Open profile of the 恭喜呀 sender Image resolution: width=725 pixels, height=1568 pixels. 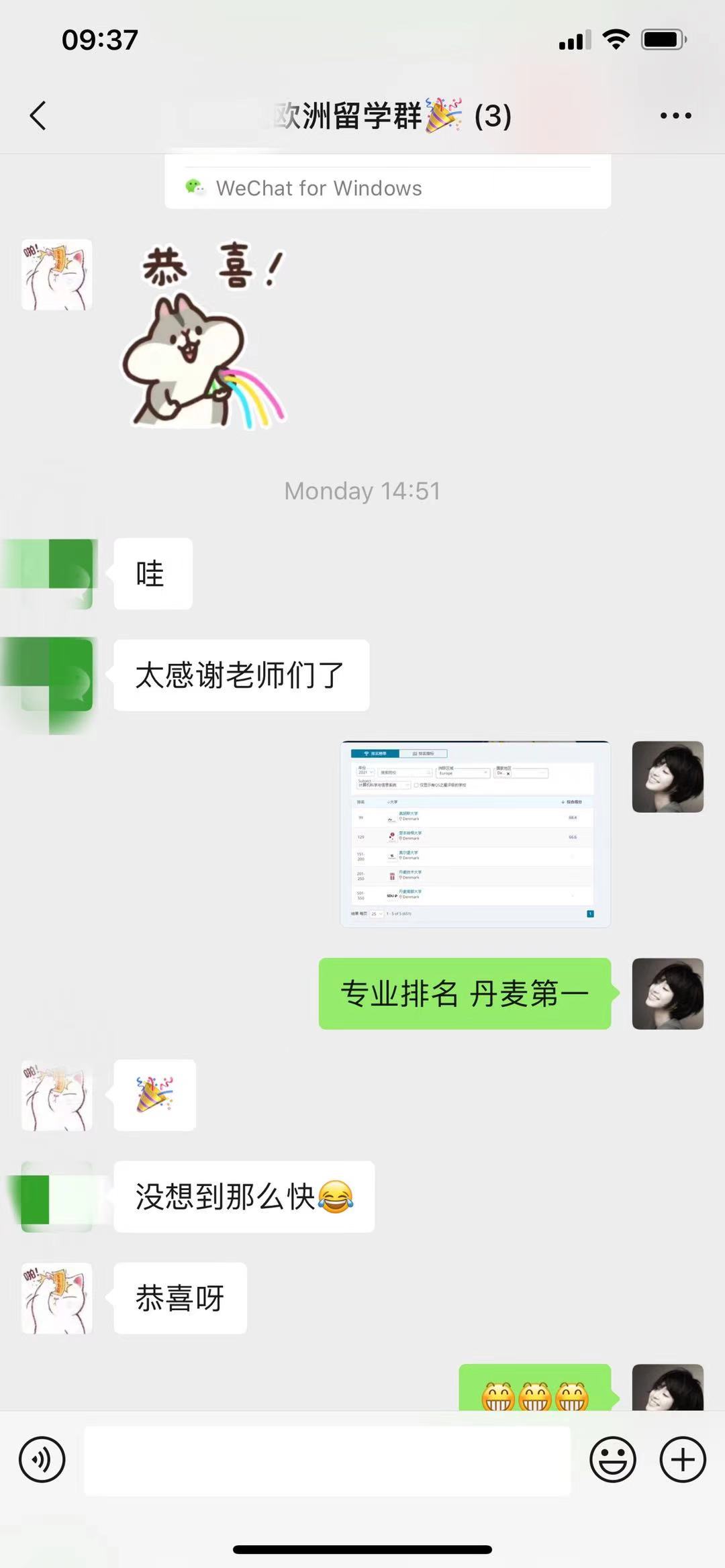pyautogui.click(x=57, y=1298)
